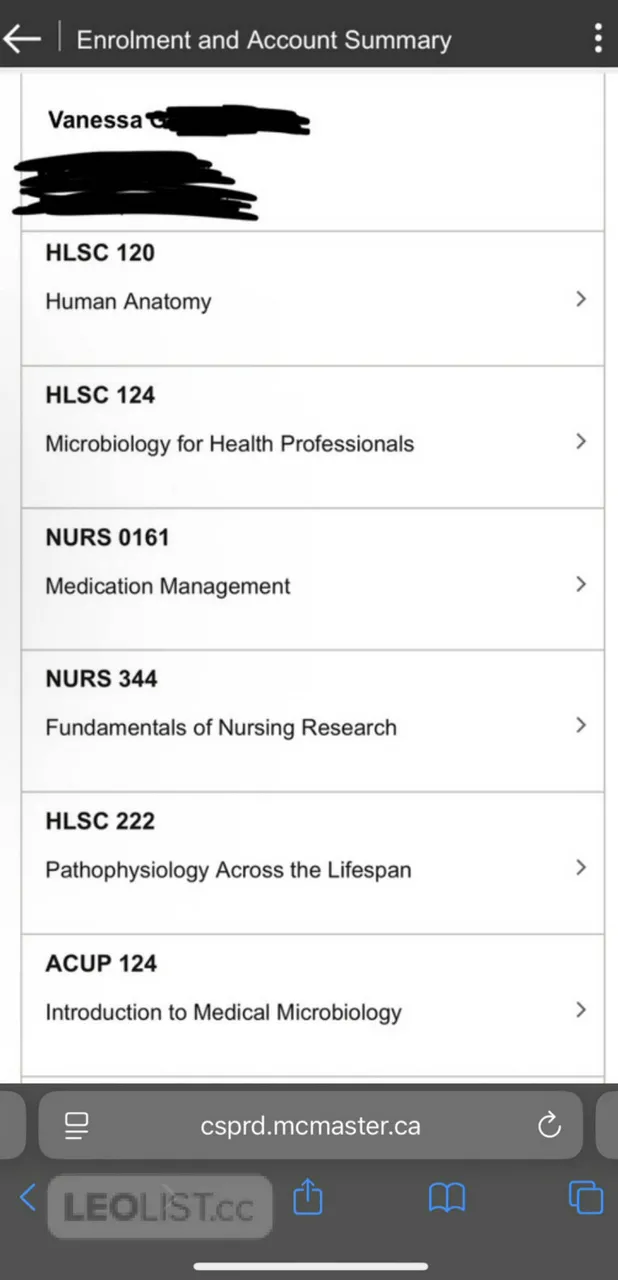
Task: Go back using the header arrow
Action: point(22,39)
